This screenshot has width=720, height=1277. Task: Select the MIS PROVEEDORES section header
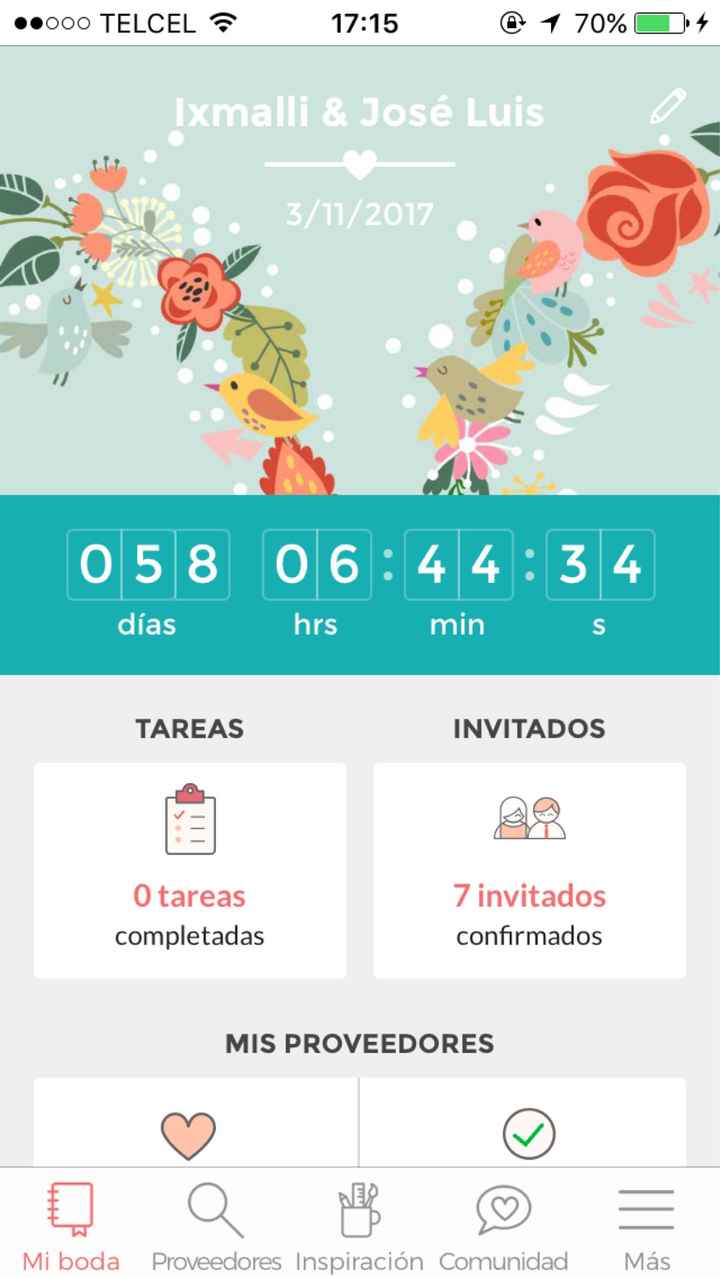359,1043
